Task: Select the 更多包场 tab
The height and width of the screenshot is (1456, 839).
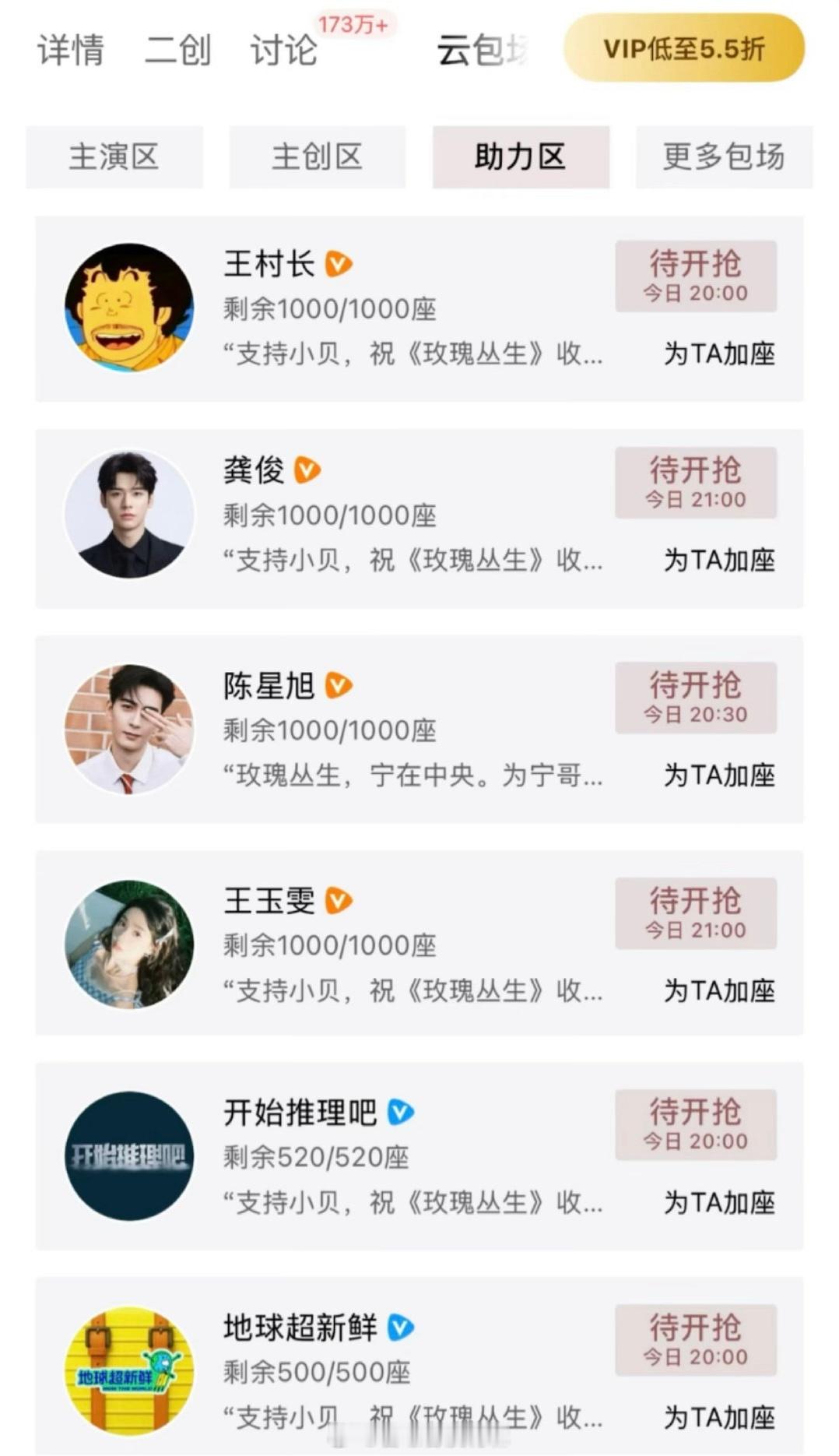Action: (x=723, y=157)
